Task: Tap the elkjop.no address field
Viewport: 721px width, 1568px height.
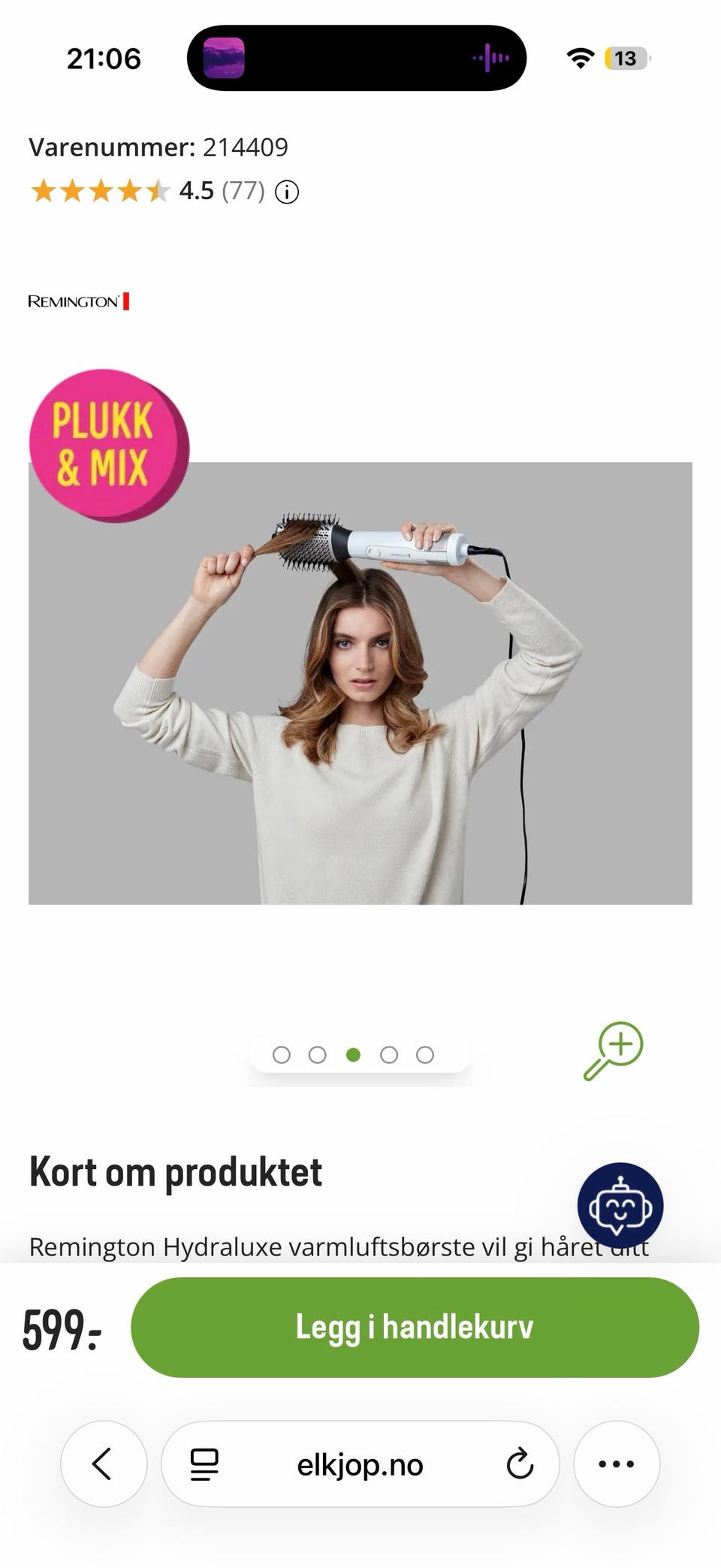Action: 360,1464
